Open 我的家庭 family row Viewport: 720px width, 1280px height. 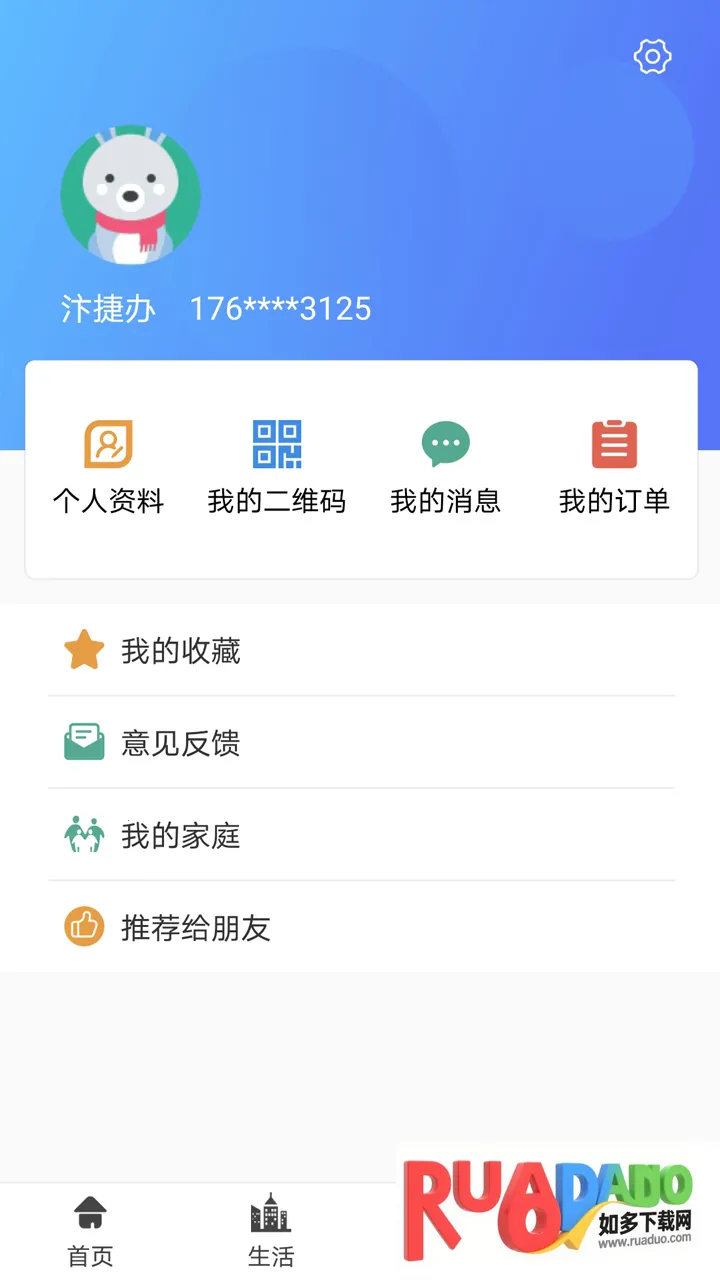[x=360, y=835]
